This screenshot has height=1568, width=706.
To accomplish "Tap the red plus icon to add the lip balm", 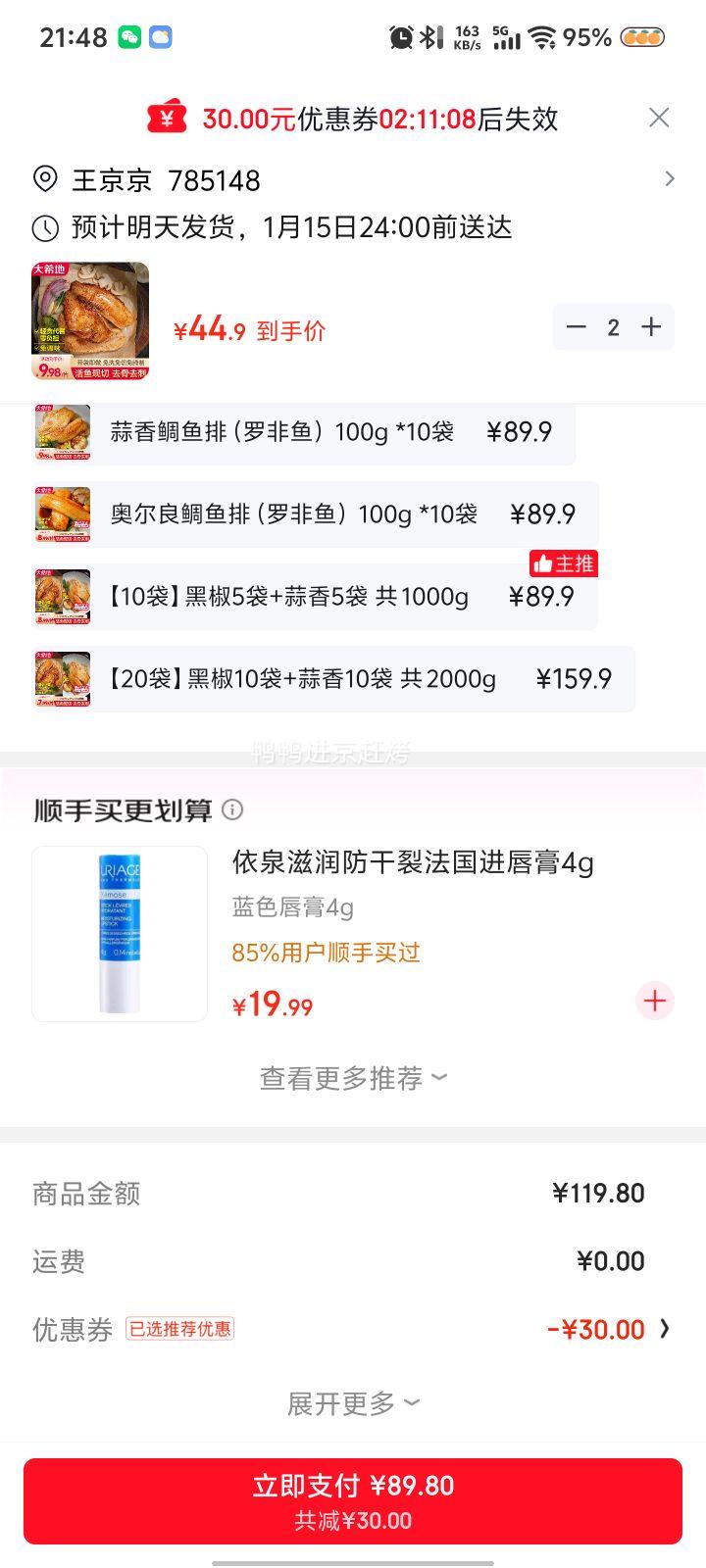I will point(654,1001).
